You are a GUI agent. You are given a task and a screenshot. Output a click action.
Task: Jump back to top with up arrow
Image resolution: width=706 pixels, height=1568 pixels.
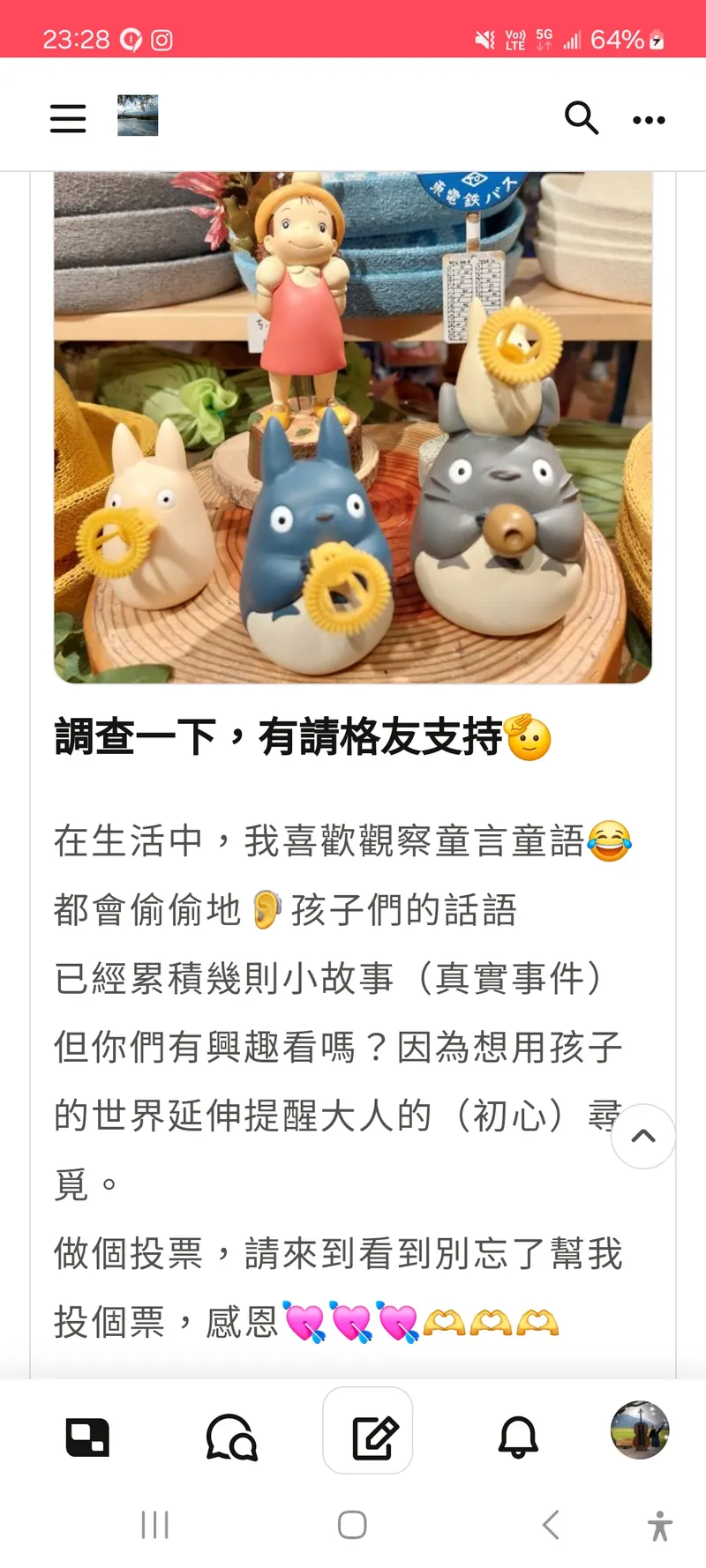(643, 1136)
